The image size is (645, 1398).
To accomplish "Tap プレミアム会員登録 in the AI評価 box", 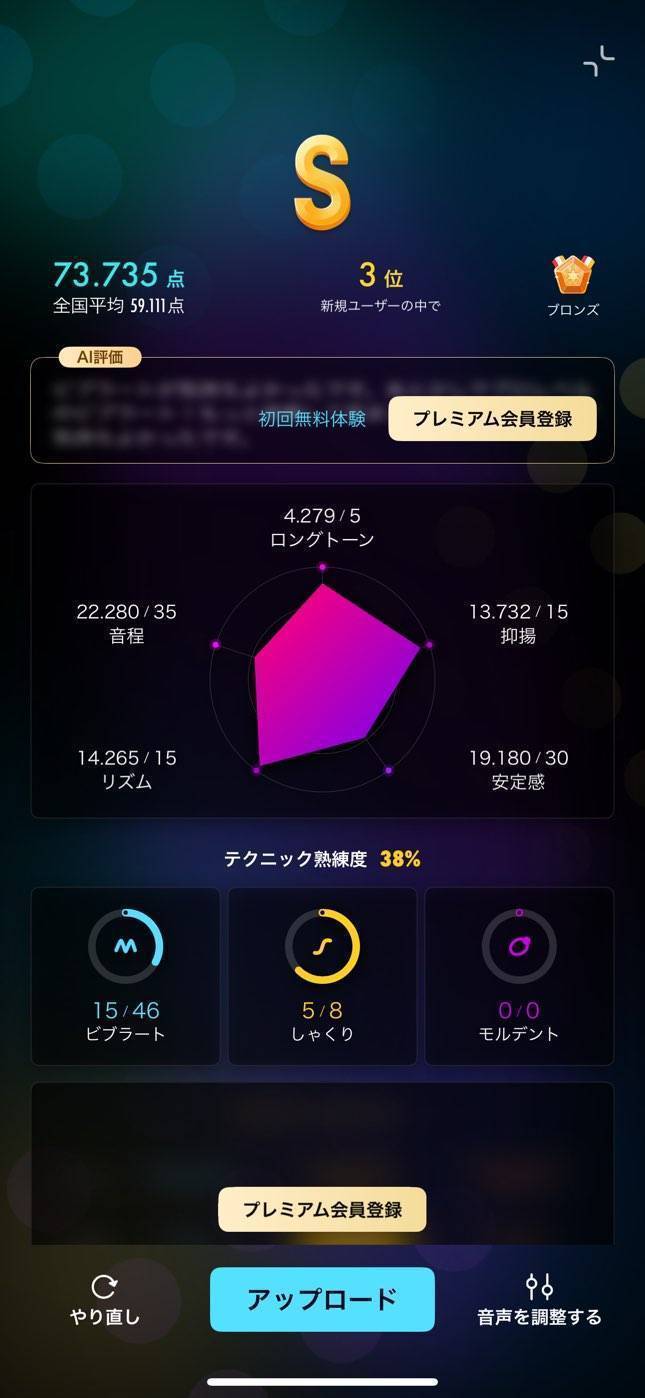I will tap(492, 419).
